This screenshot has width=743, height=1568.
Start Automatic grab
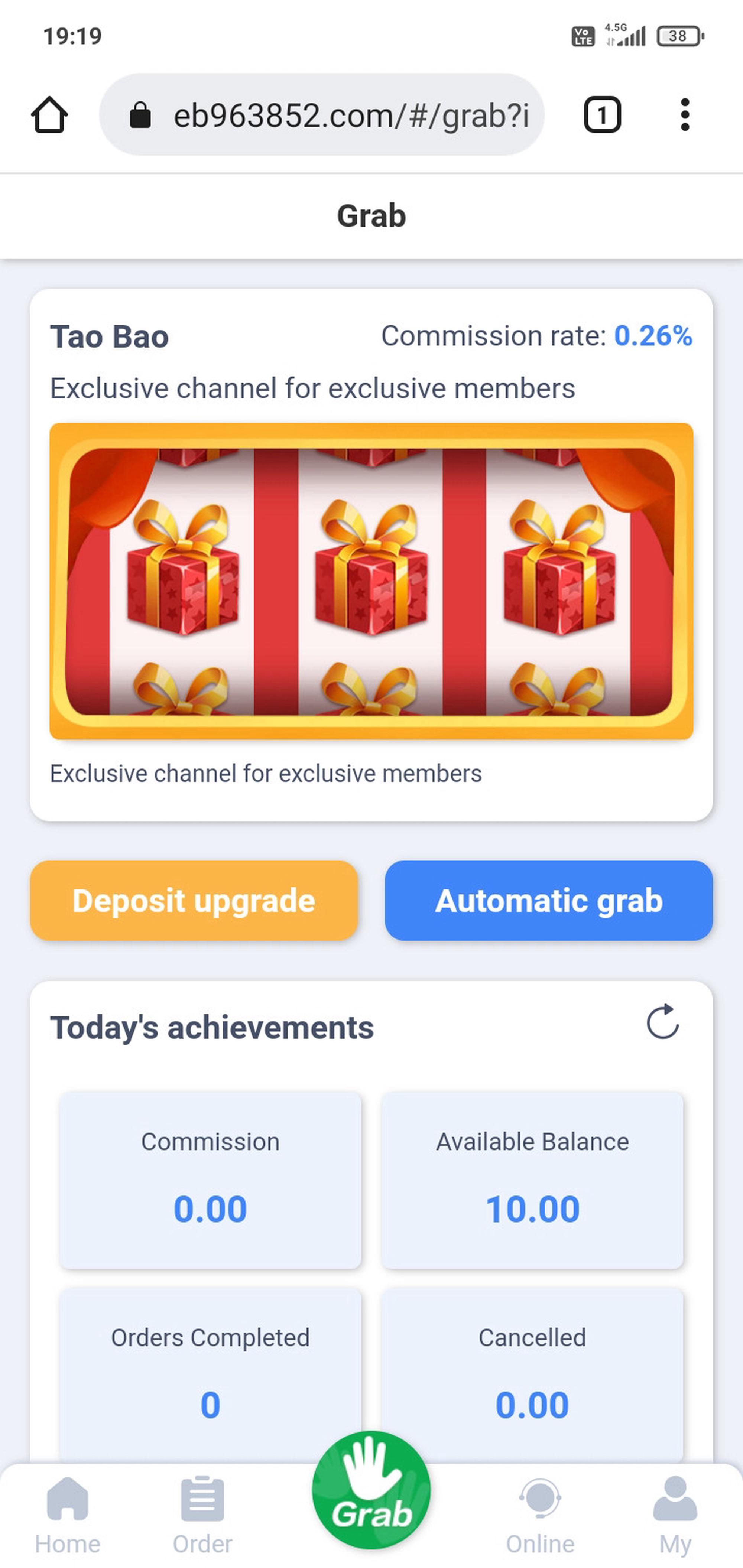(x=548, y=900)
